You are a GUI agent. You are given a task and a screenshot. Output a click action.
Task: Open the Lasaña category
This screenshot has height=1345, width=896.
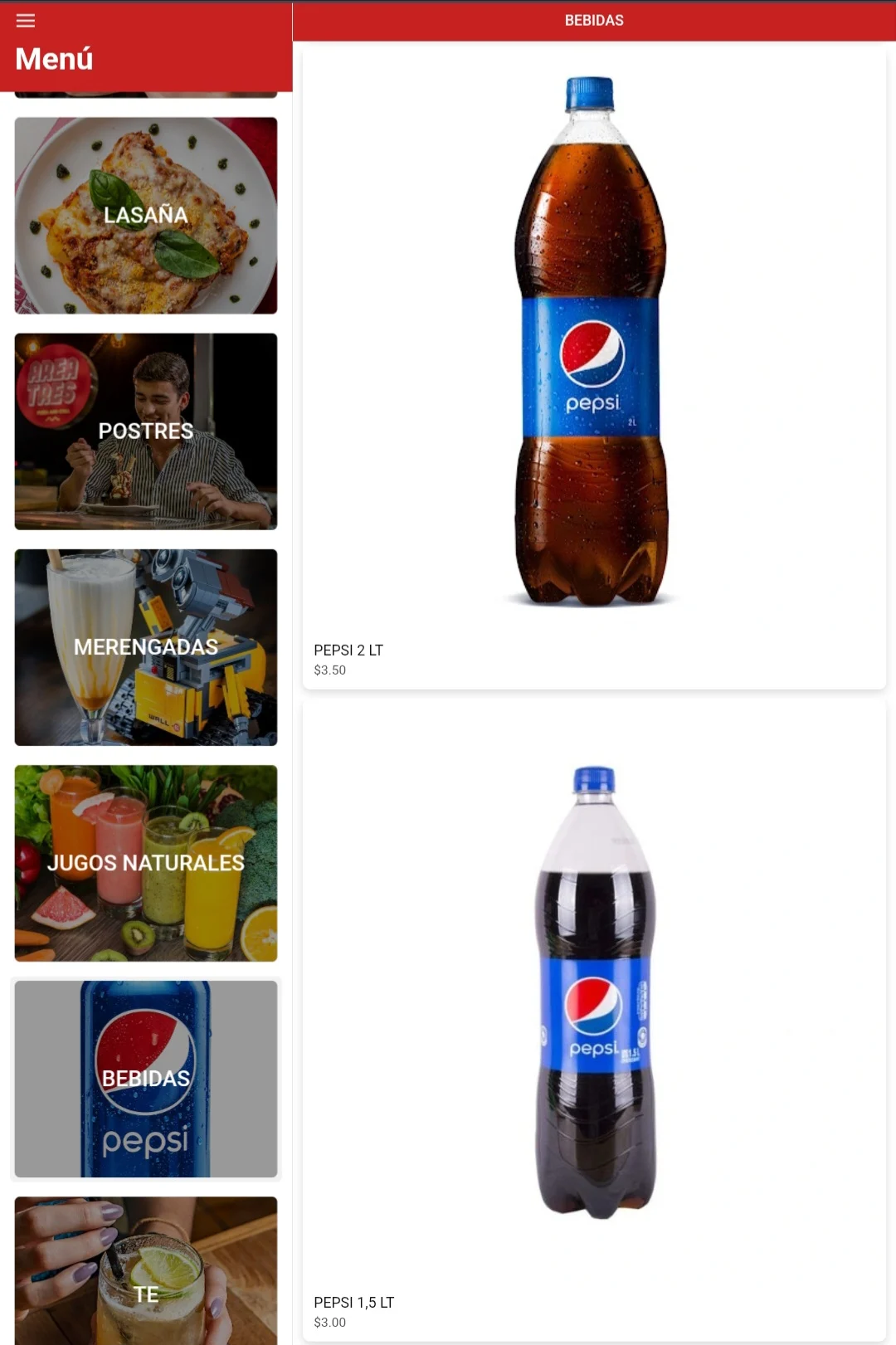[x=146, y=215]
